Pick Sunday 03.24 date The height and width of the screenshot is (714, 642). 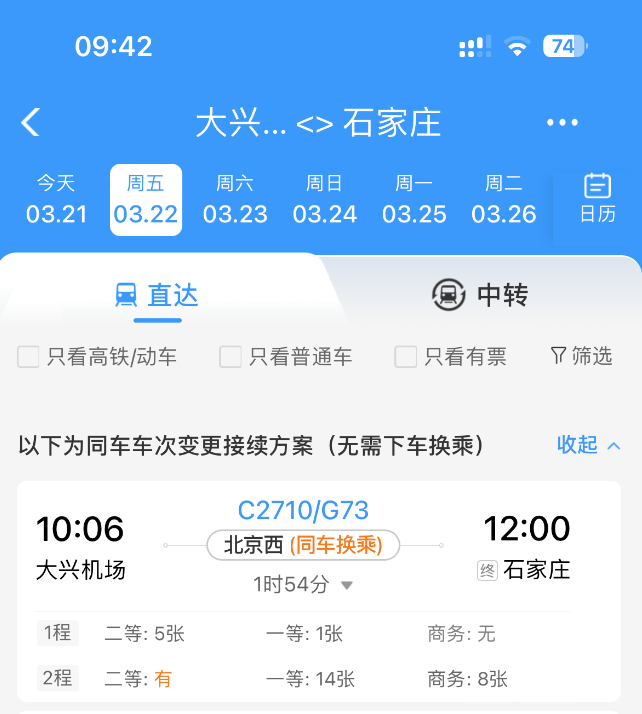click(324, 199)
